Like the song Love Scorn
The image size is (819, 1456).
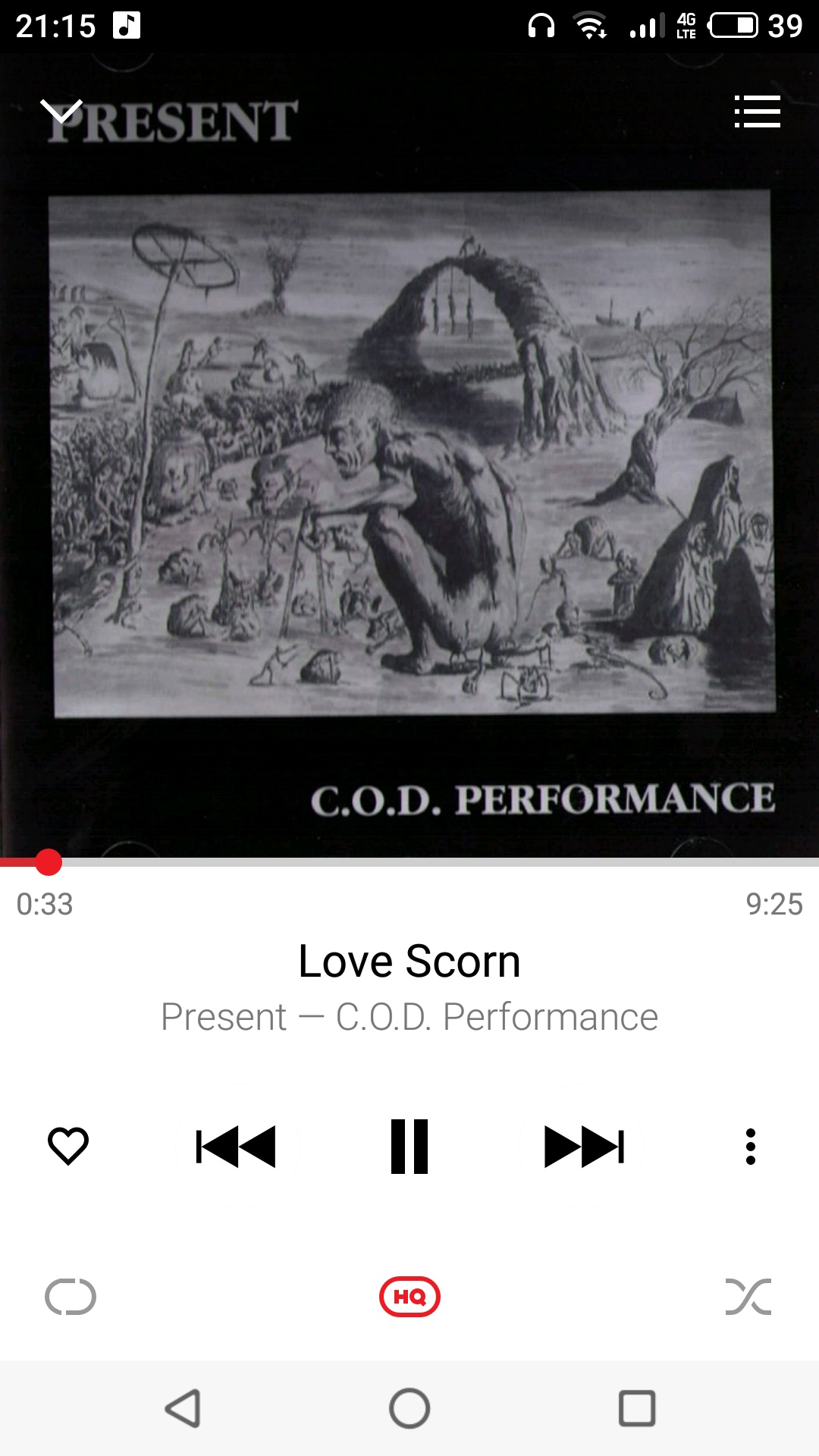coord(68,1146)
